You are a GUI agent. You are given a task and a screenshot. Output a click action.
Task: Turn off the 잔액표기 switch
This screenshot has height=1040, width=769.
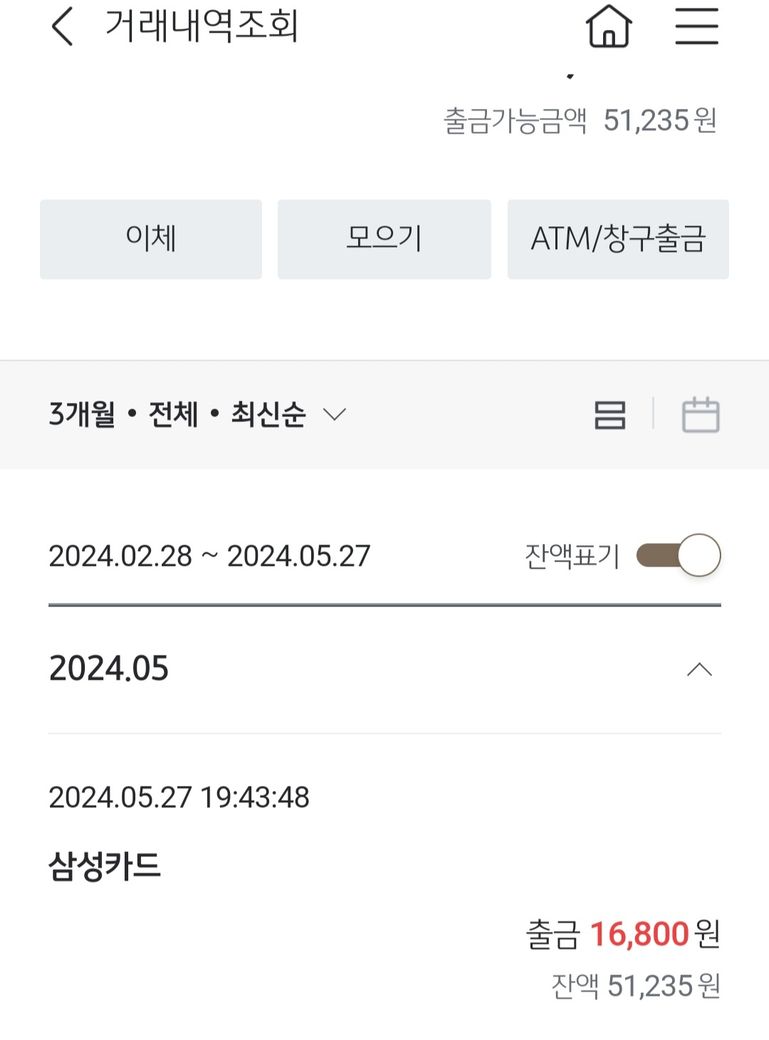pyautogui.click(x=678, y=556)
